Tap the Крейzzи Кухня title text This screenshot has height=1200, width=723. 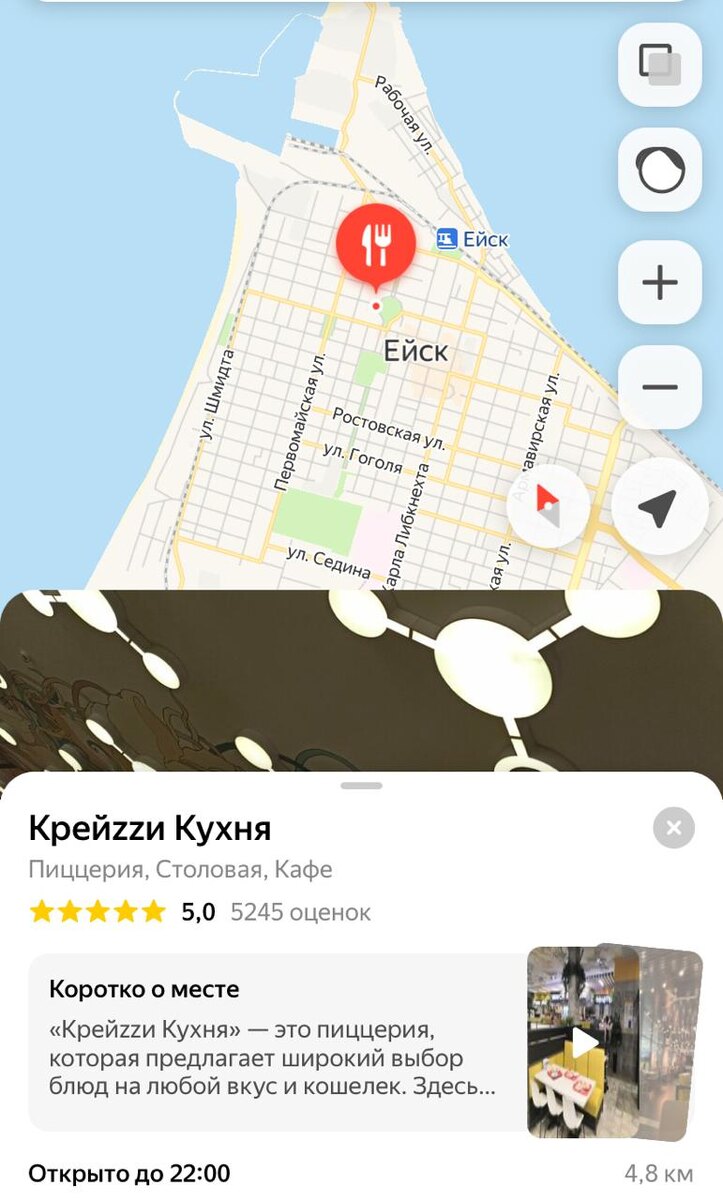[x=148, y=827]
